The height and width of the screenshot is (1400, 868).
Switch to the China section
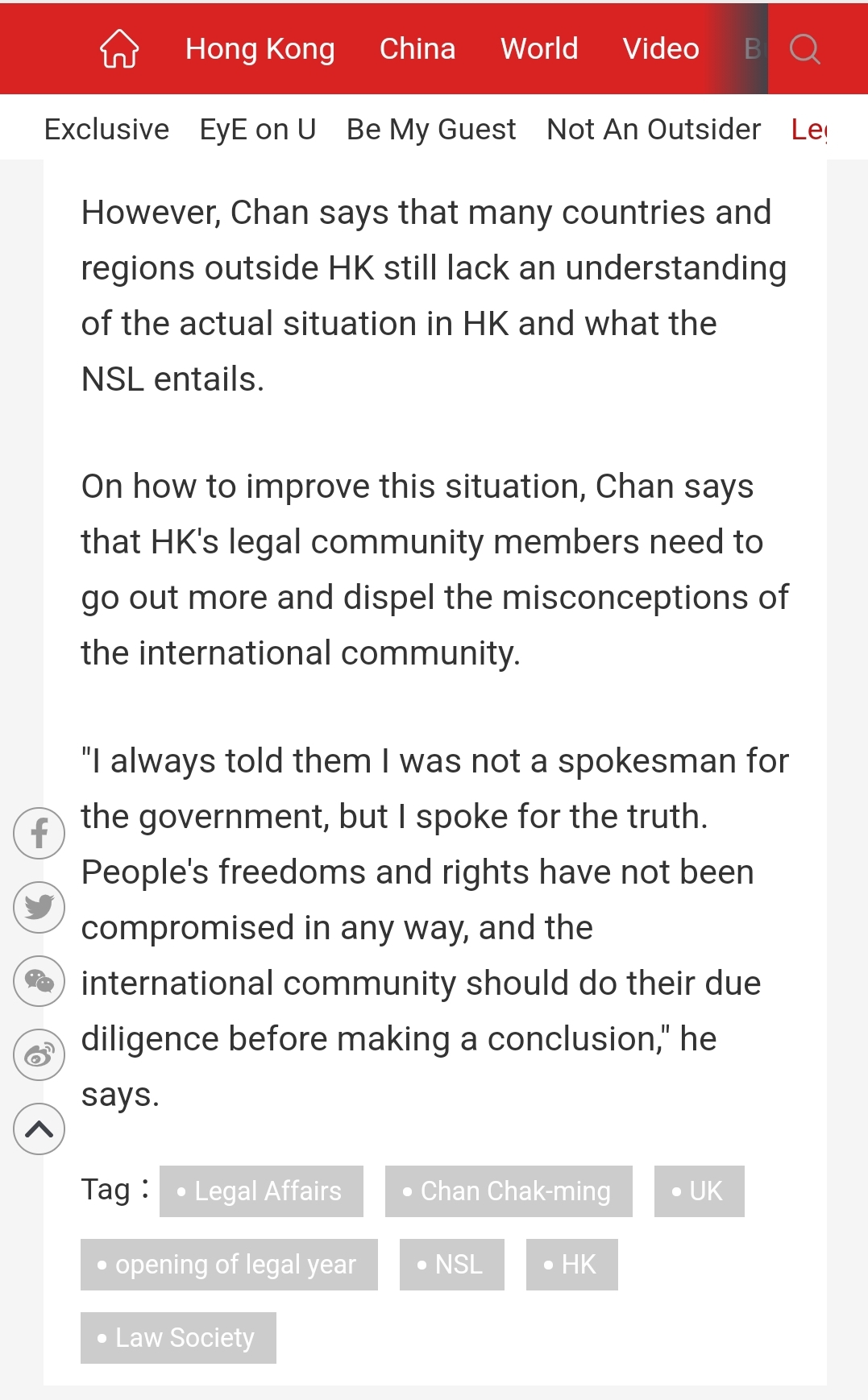click(417, 48)
